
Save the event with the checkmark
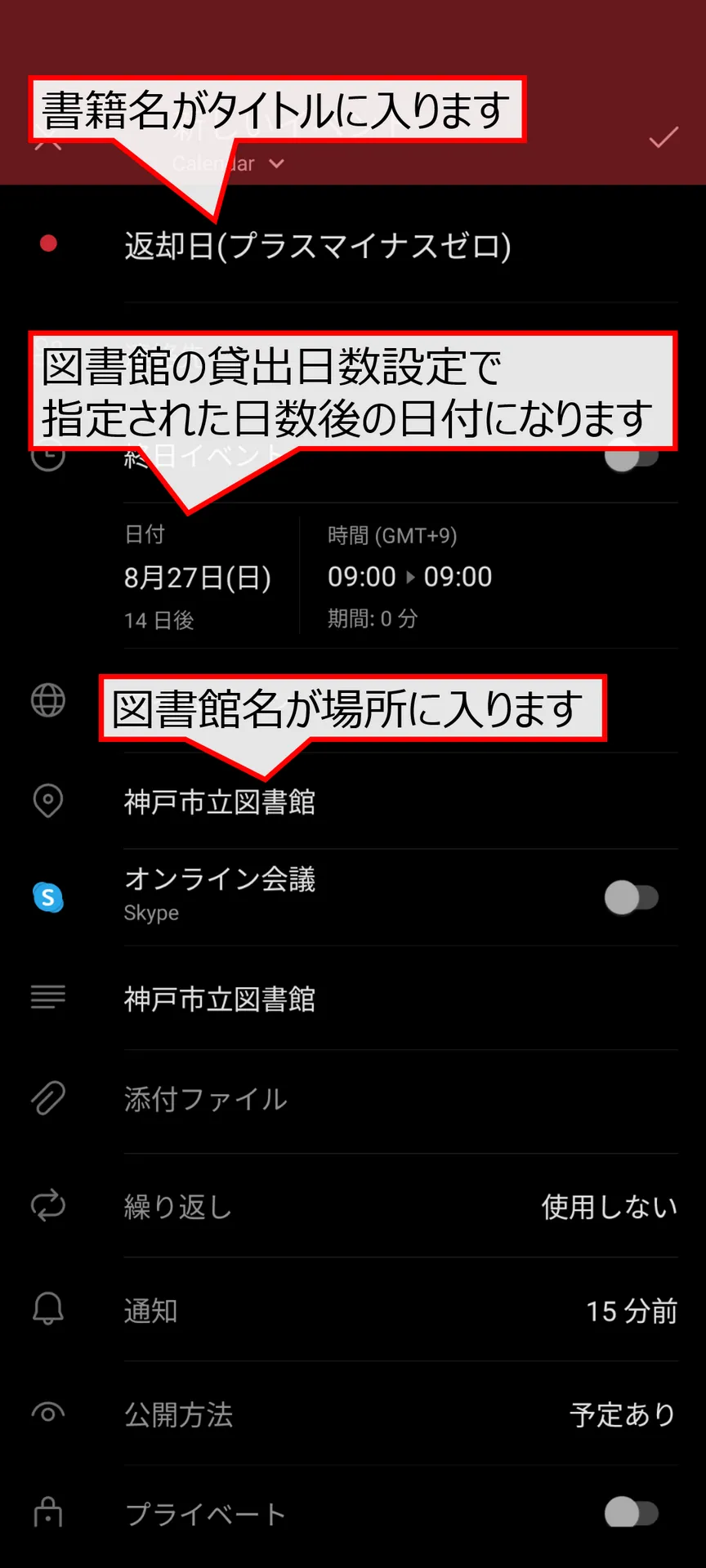click(x=664, y=138)
